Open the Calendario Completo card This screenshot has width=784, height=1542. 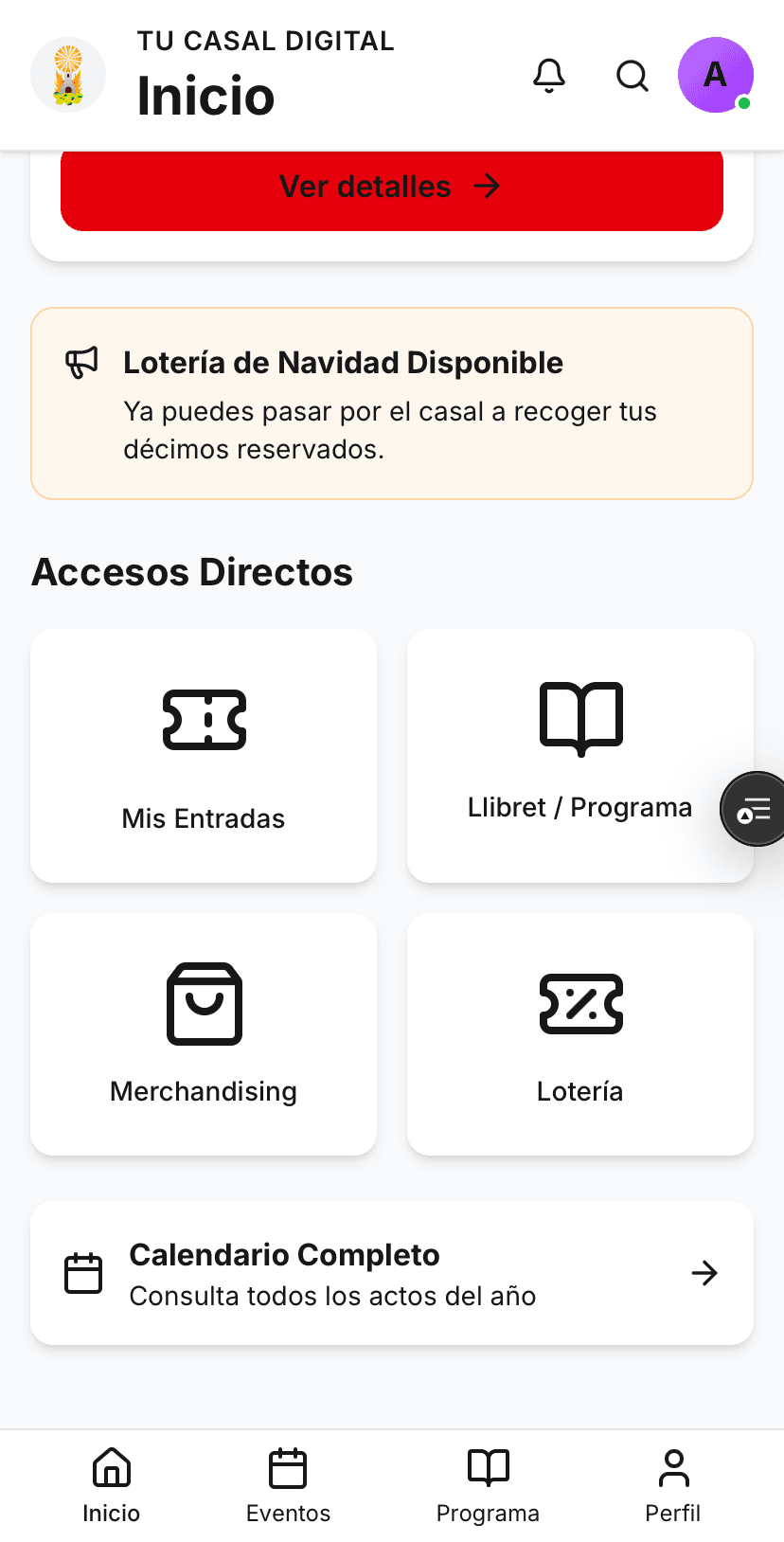pyautogui.click(x=391, y=1273)
